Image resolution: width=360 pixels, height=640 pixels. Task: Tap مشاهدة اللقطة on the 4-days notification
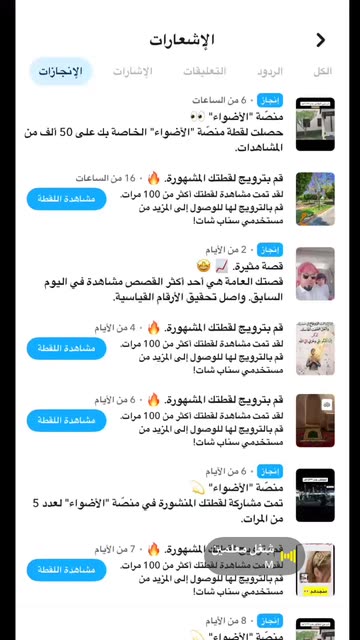tap(67, 348)
